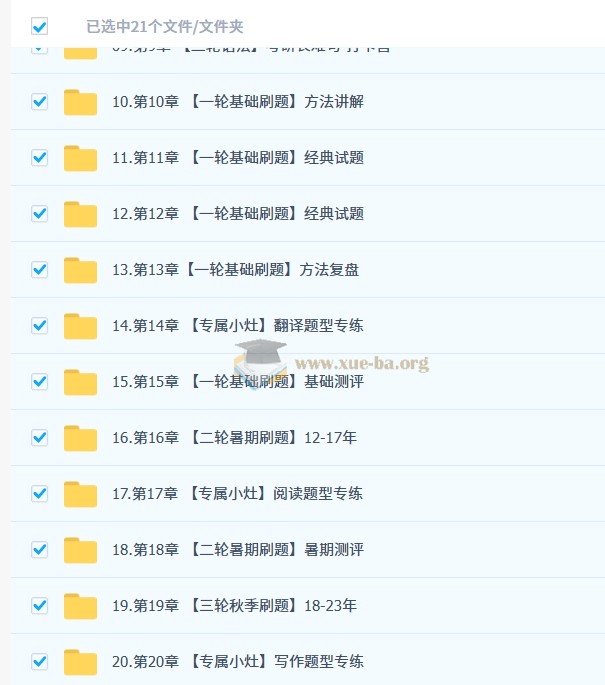The height and width of the screenshot is (685, 605).
Task: Deselect the checkbox for 12.第12章 经典试题
Action: point(40,214)
